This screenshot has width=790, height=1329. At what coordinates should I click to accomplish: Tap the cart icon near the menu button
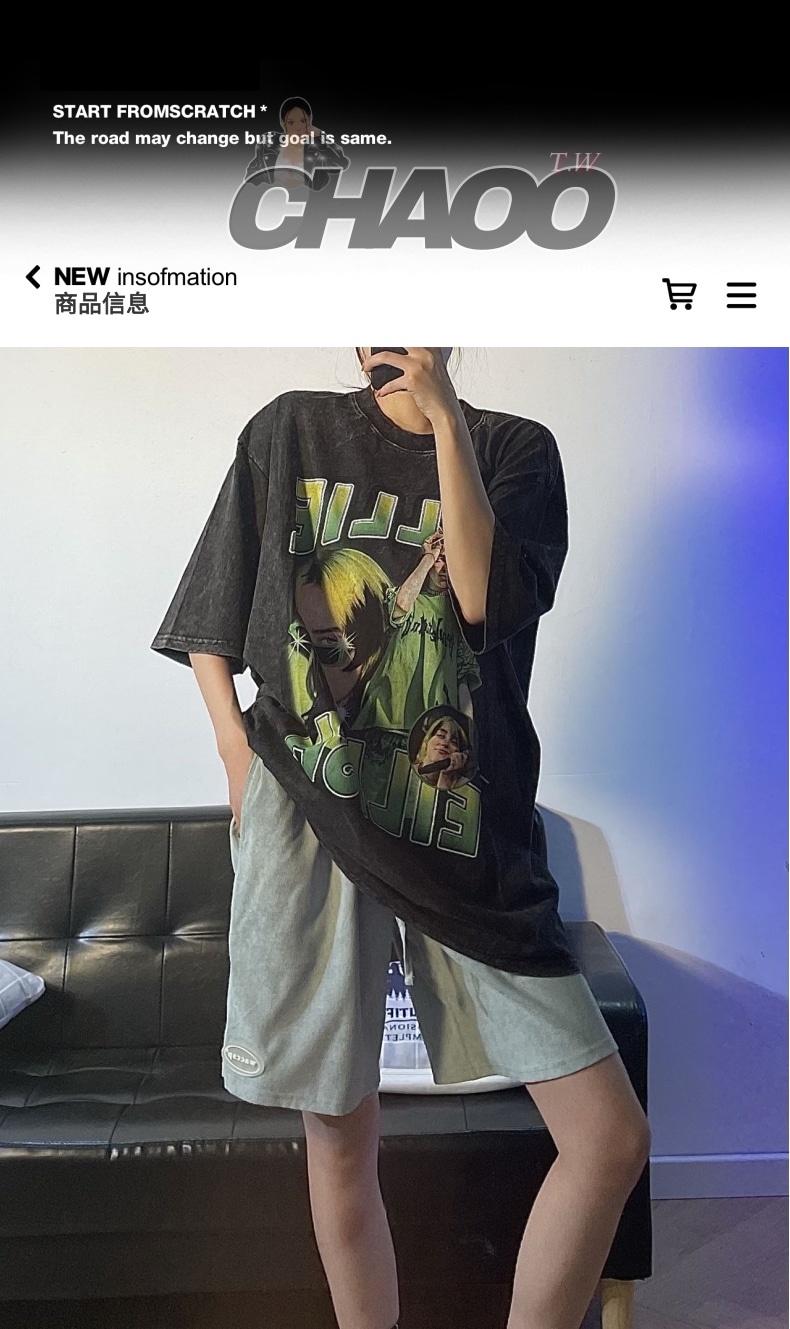pyautogui.click(x=680, y=295)
